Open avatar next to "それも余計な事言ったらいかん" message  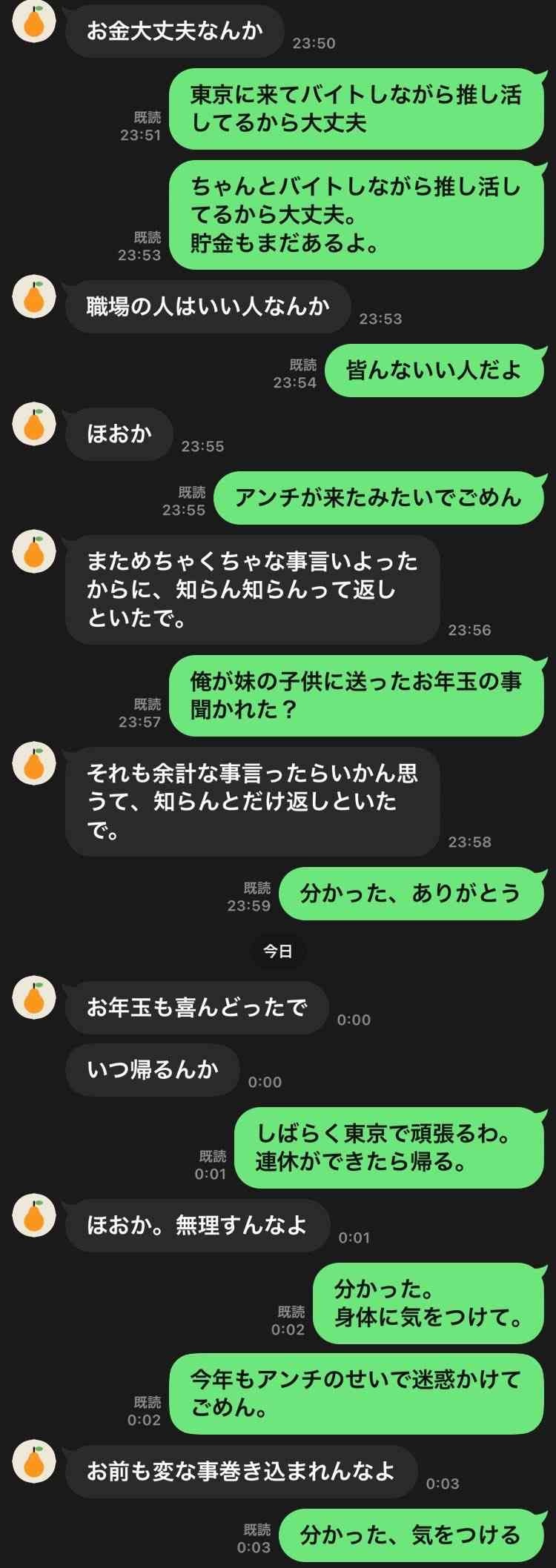(34, 763)
